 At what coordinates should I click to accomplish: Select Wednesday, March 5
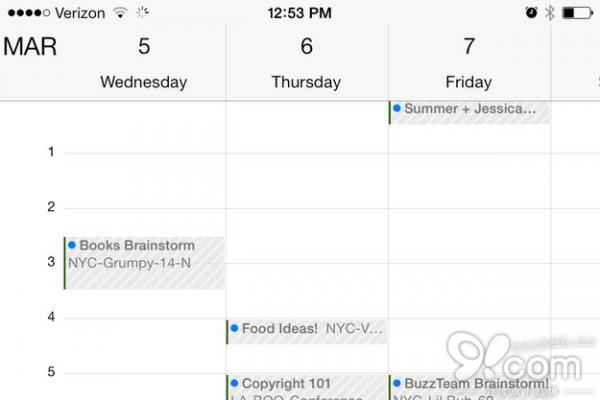point(144,62)
